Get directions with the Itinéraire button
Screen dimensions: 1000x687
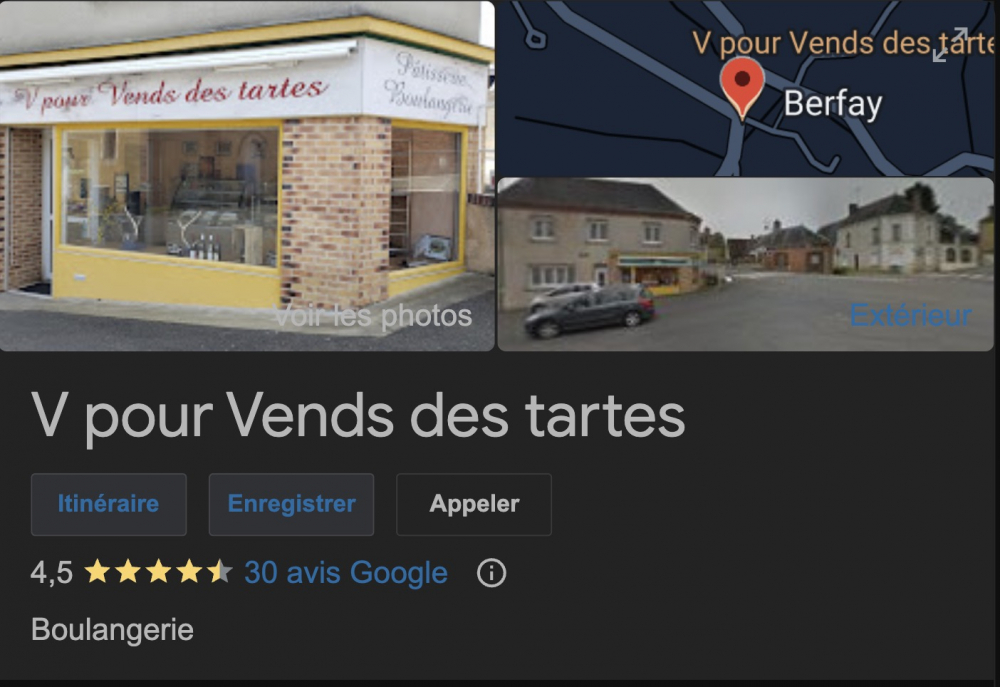(108, 504)
